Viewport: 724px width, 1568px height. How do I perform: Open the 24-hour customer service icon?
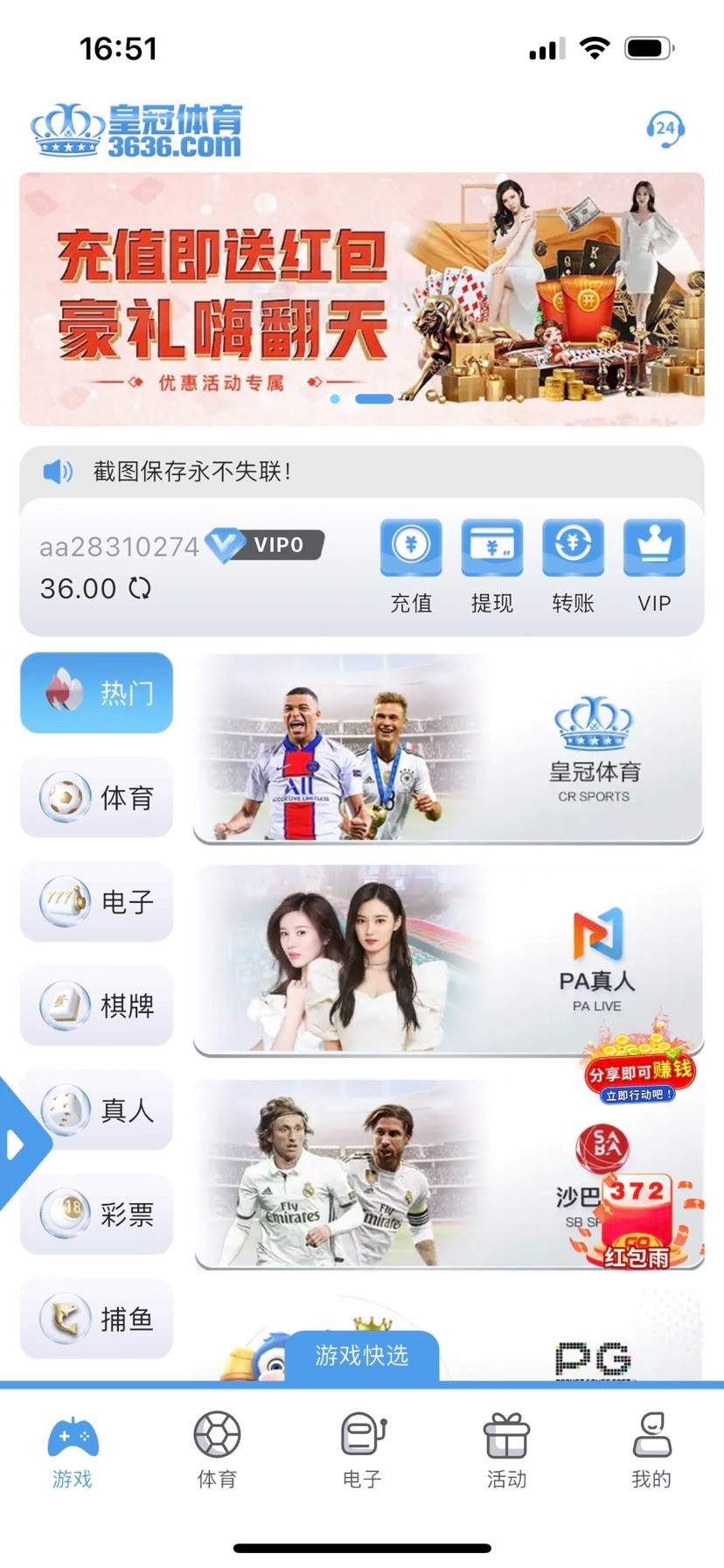point(665,129)
